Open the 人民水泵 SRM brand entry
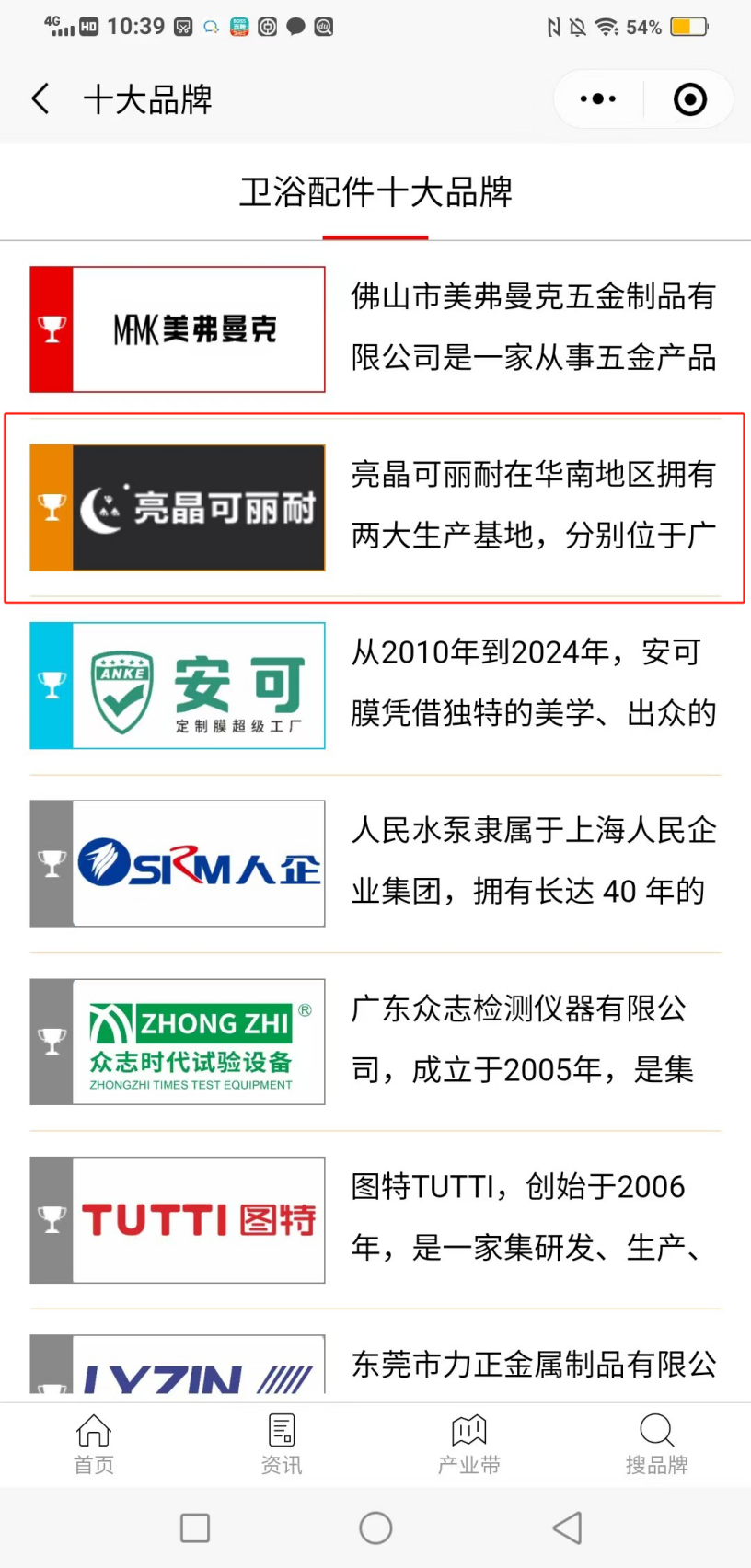Screen dimensions: 751x1568 click(375, 863)
